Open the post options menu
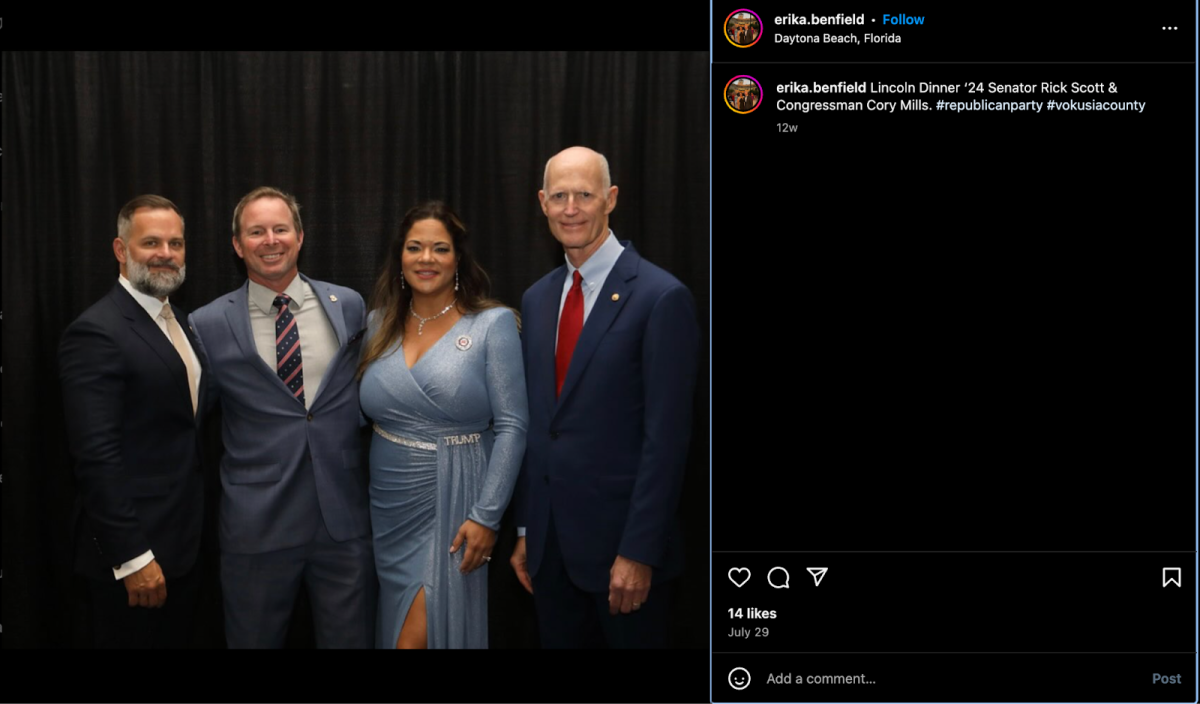The height and width of the screenshot is (704, 1200). click(1169, 28)
